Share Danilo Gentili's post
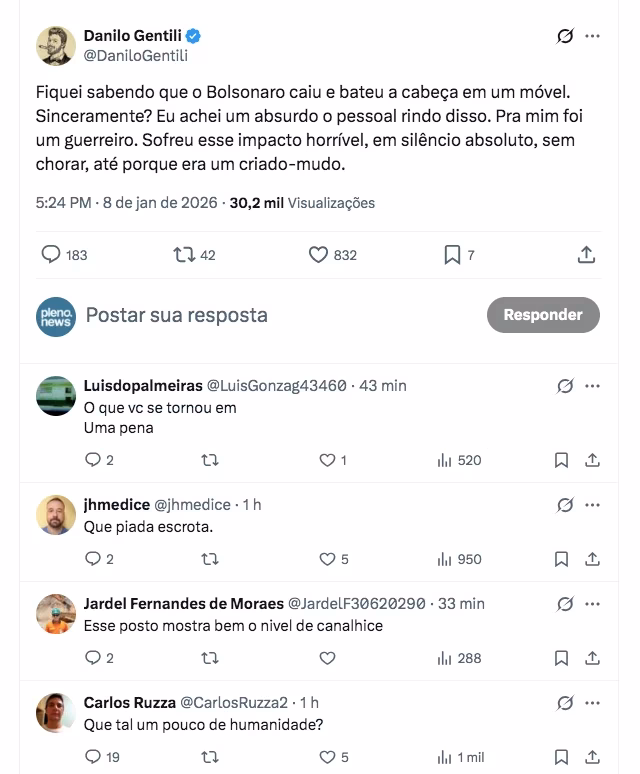The width and height of the screenshot is (640, 774). click(x=587, y=255)
